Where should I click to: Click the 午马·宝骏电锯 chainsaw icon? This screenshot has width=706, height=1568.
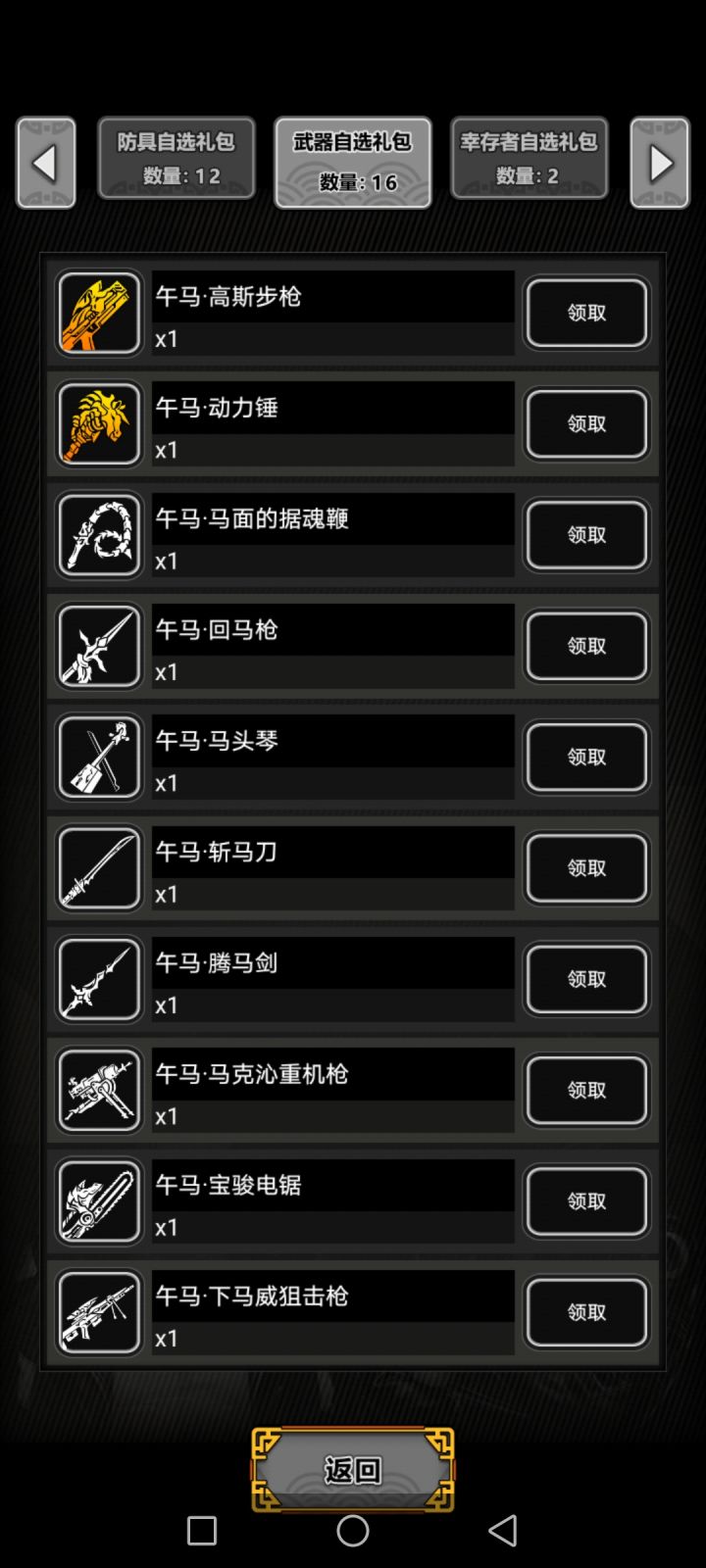coord(98,1201)
